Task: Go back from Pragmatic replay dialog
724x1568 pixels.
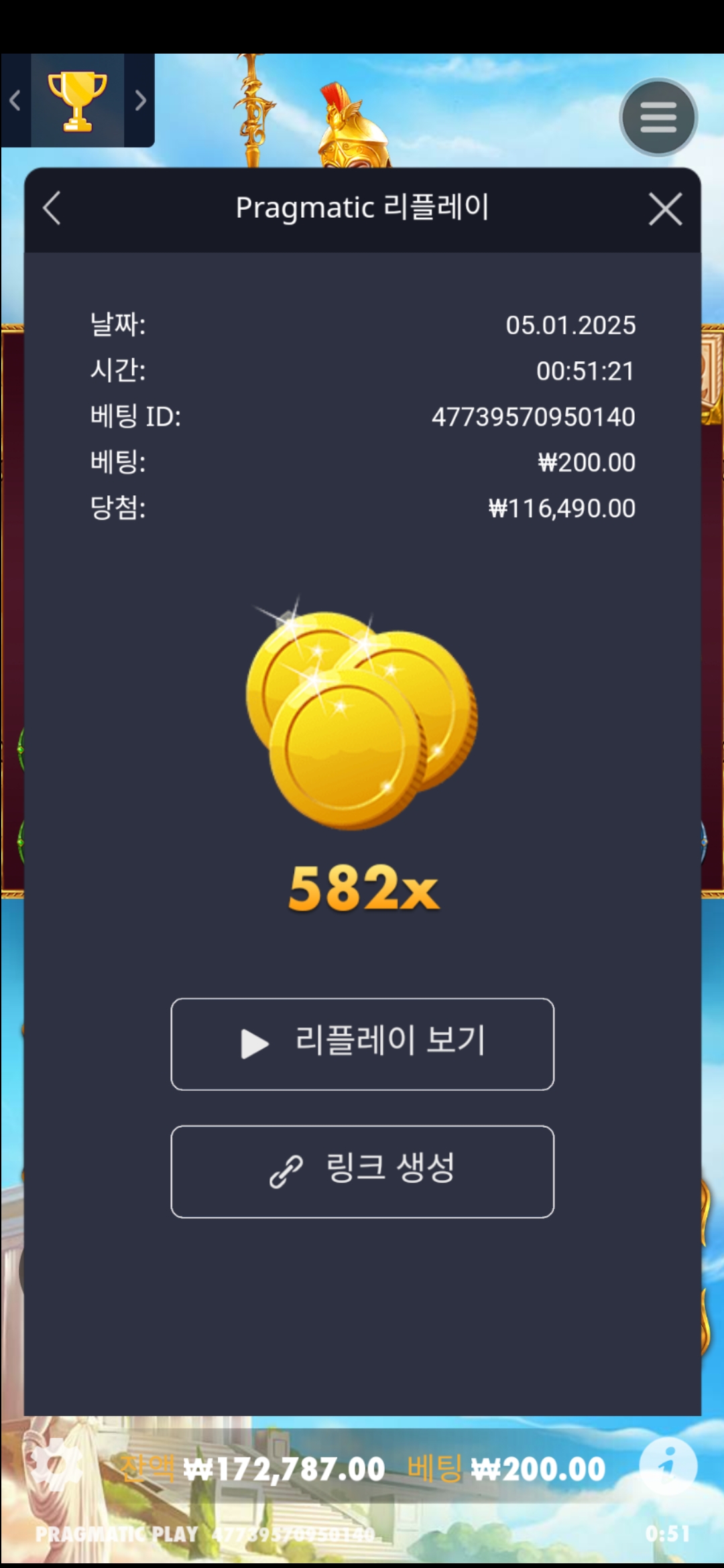Action: [x=52, y=208]
